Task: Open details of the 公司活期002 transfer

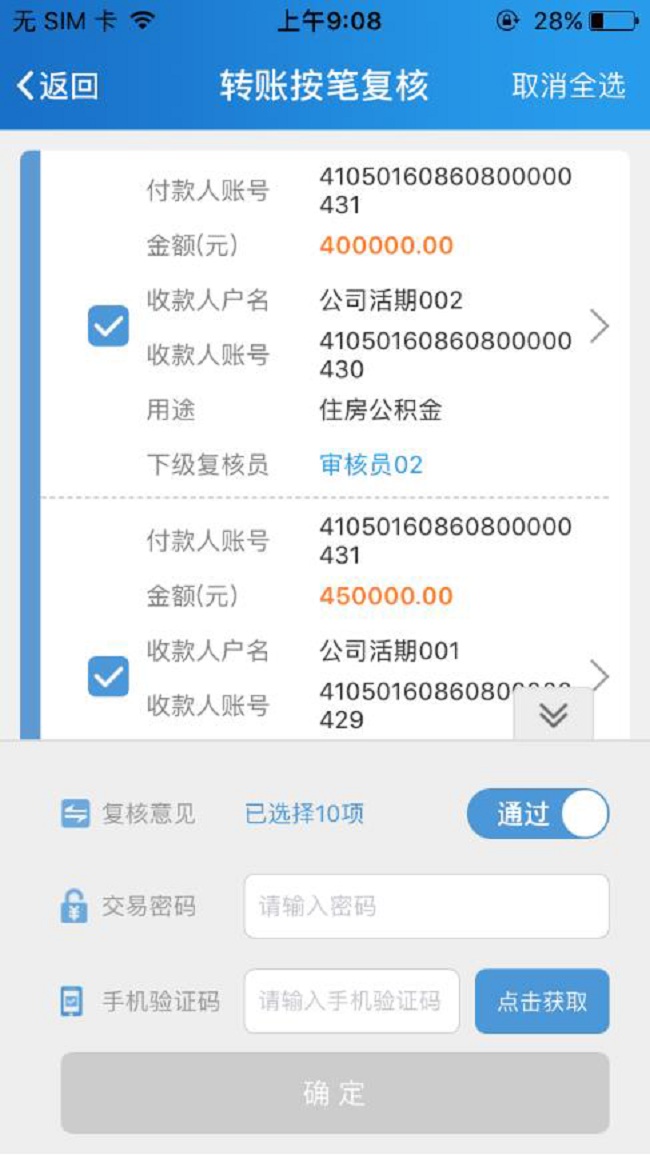Action: pos(599,326)
